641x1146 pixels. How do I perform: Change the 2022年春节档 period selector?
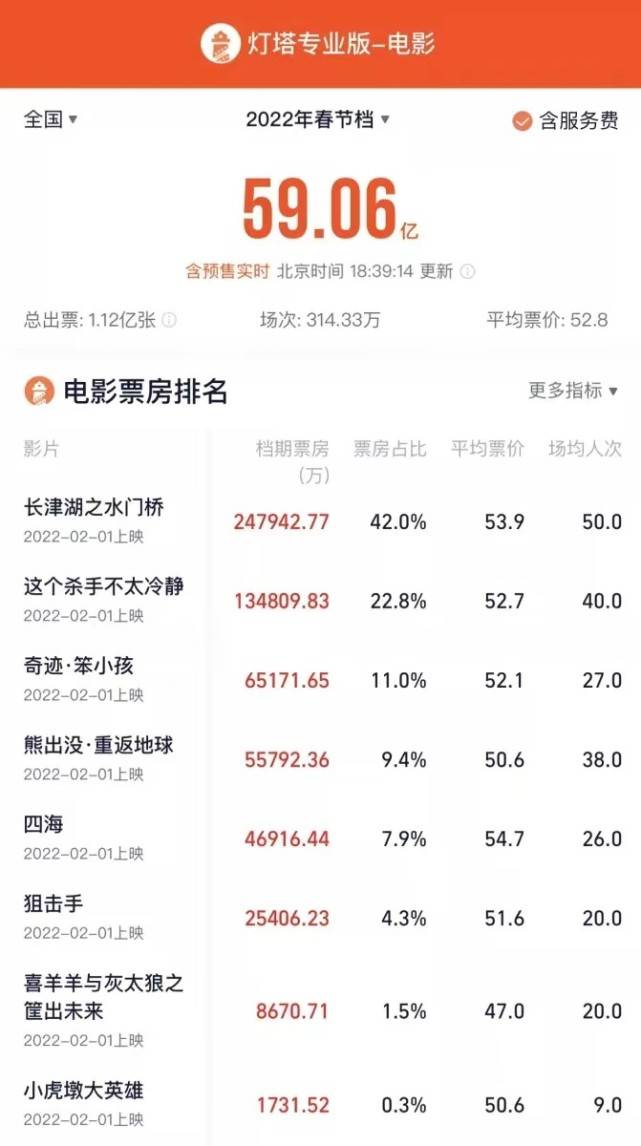(x=317, y=120)
